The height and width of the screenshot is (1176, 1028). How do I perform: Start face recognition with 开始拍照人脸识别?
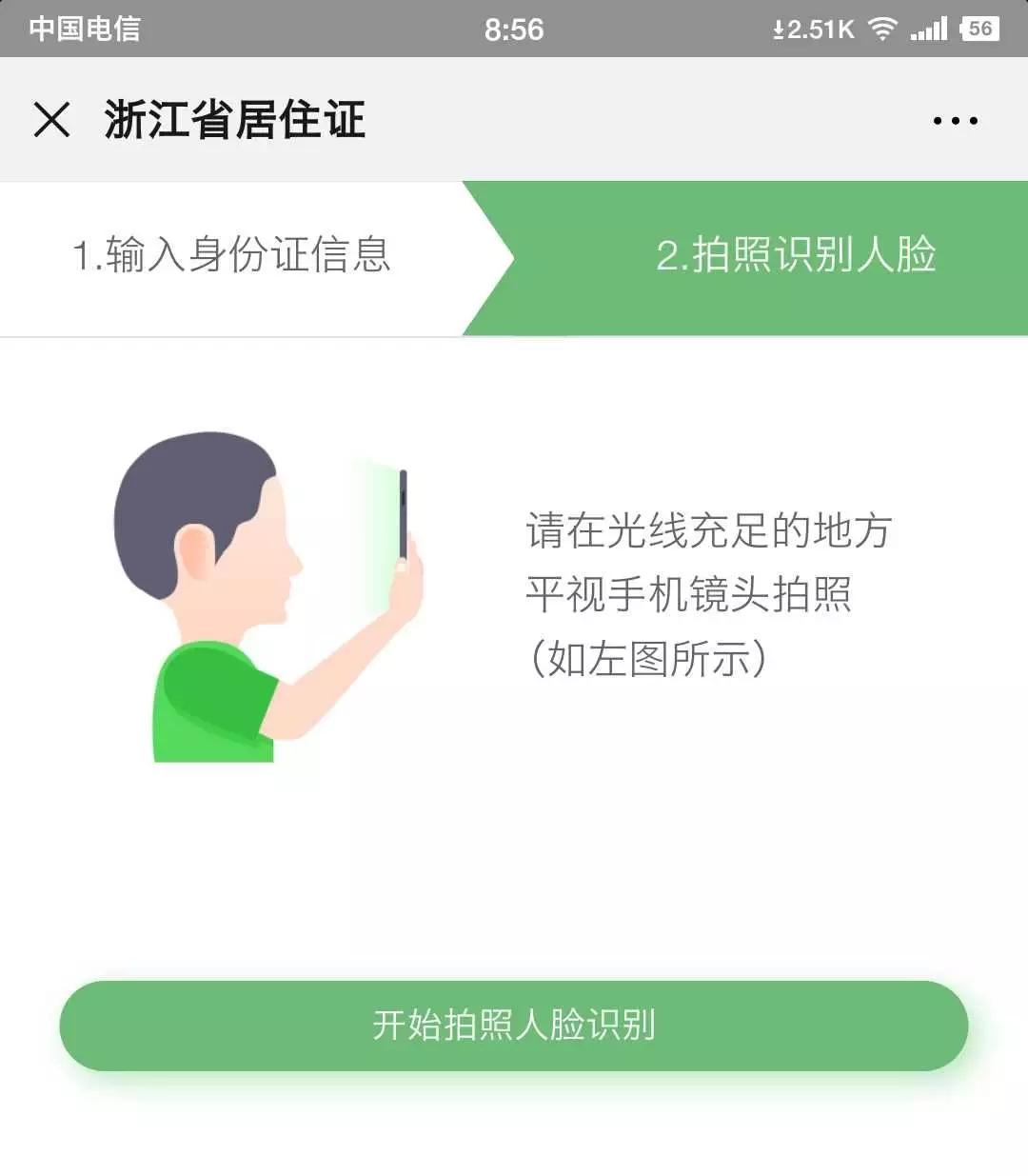[x=514, y=1026]
